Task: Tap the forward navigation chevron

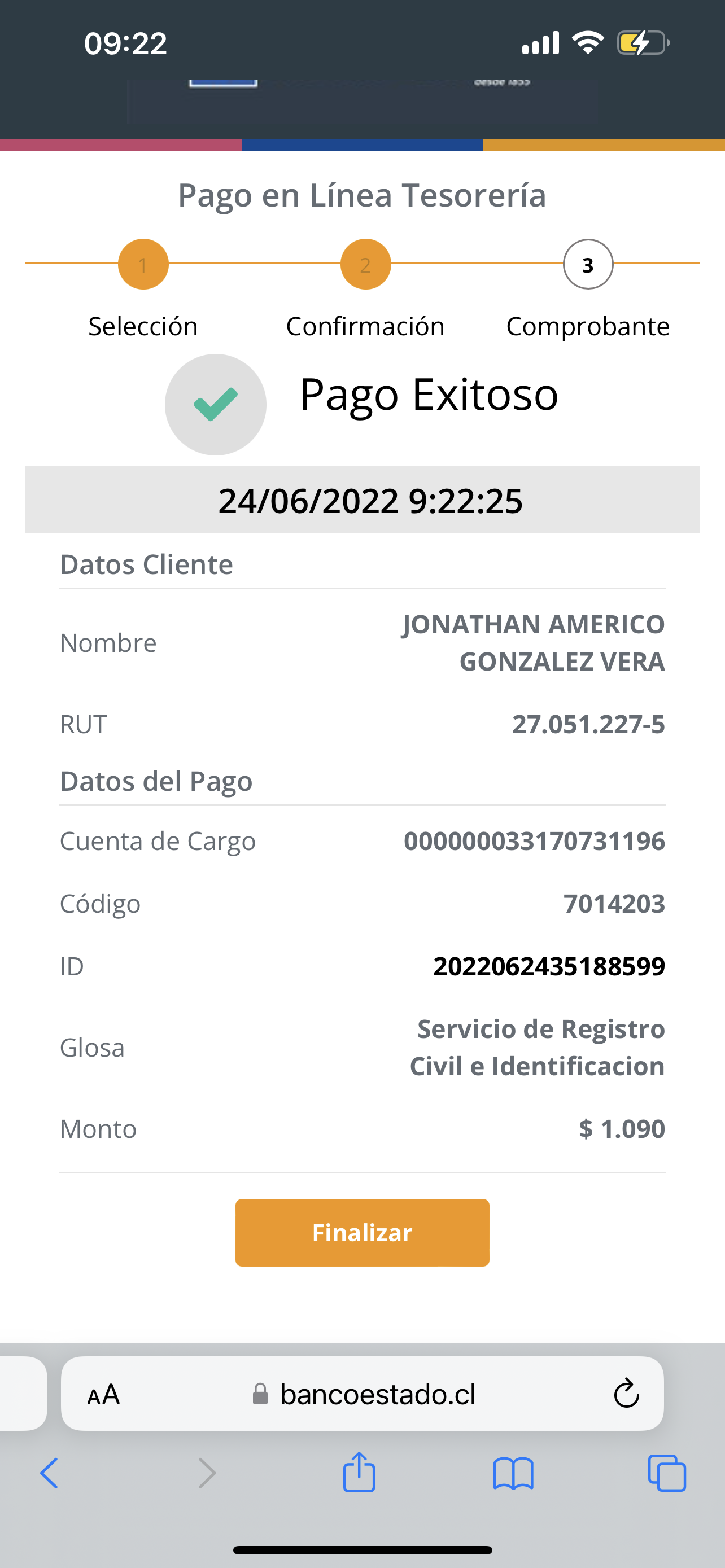Action: point(205,1473)
